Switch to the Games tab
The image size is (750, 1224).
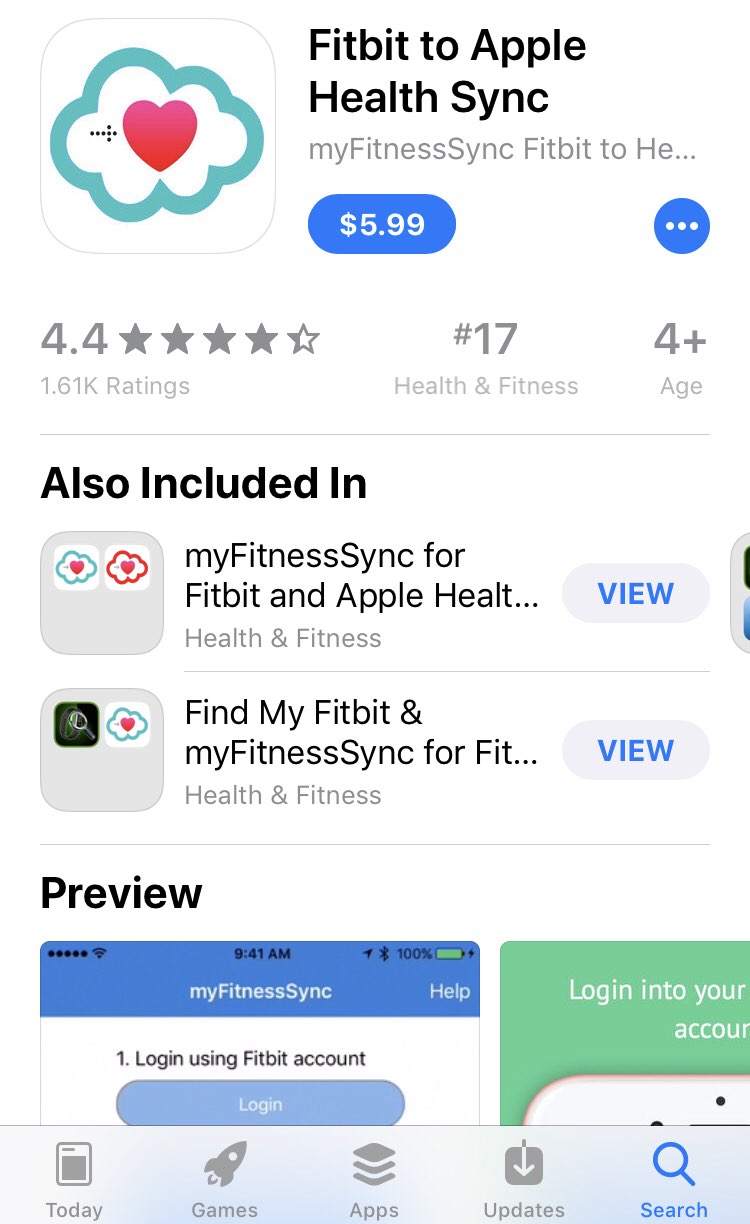(224, 1180)
